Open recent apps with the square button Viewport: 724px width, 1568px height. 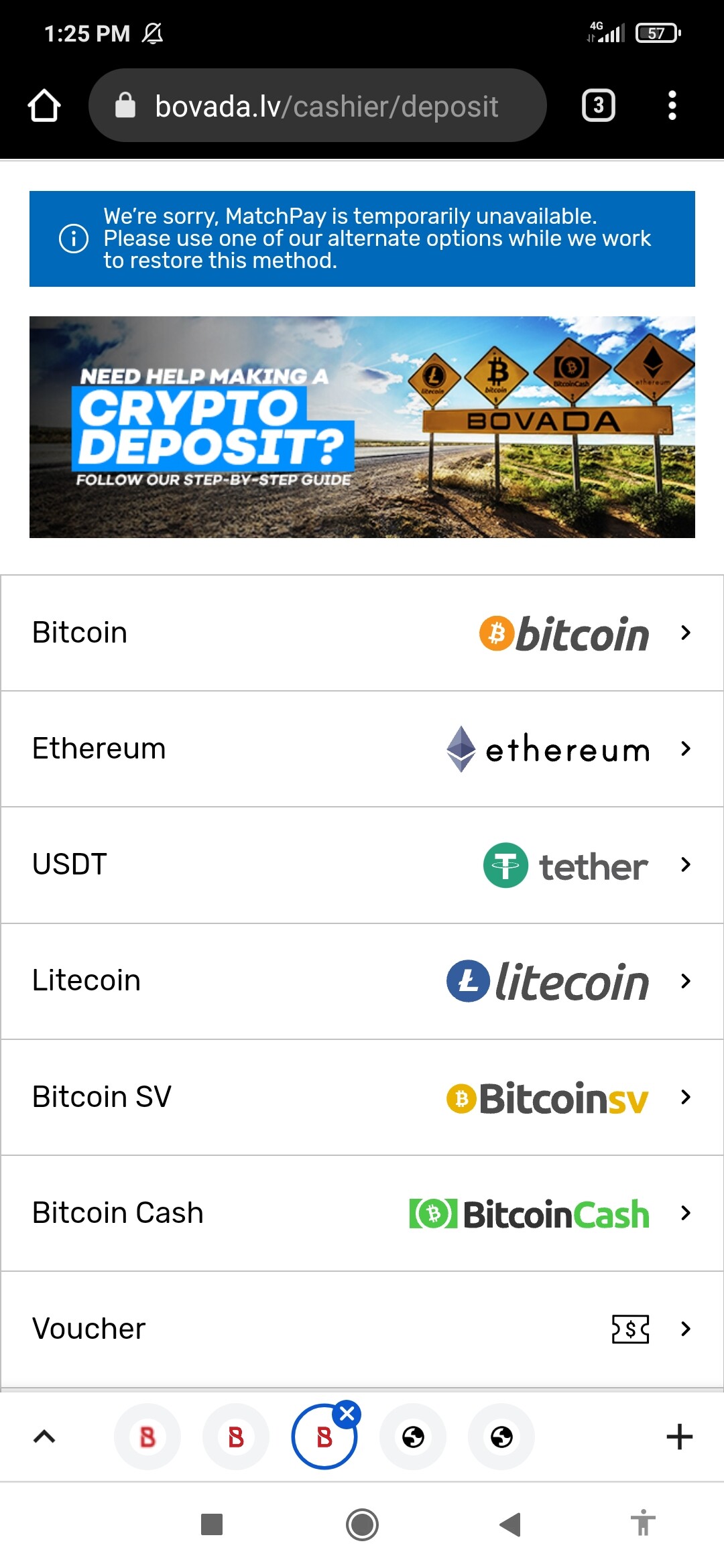(x=212, y=1524)
